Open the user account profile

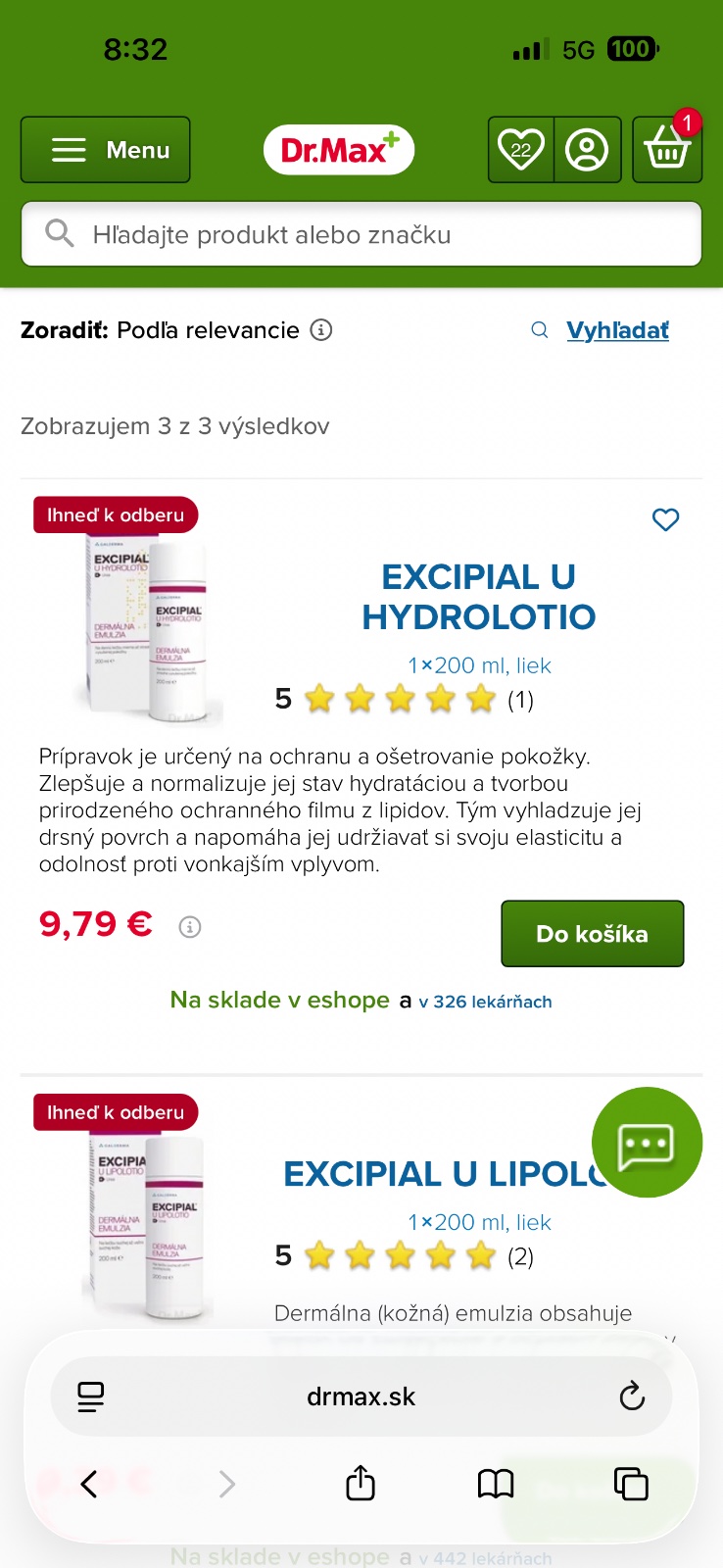tap(587, 150)
